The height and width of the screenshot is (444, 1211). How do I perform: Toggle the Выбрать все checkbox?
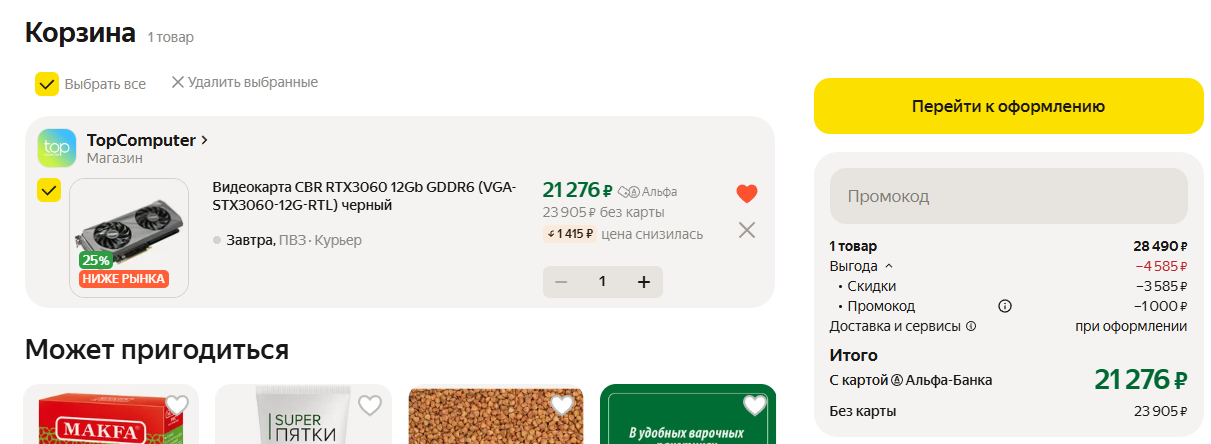tap(47, 84)
